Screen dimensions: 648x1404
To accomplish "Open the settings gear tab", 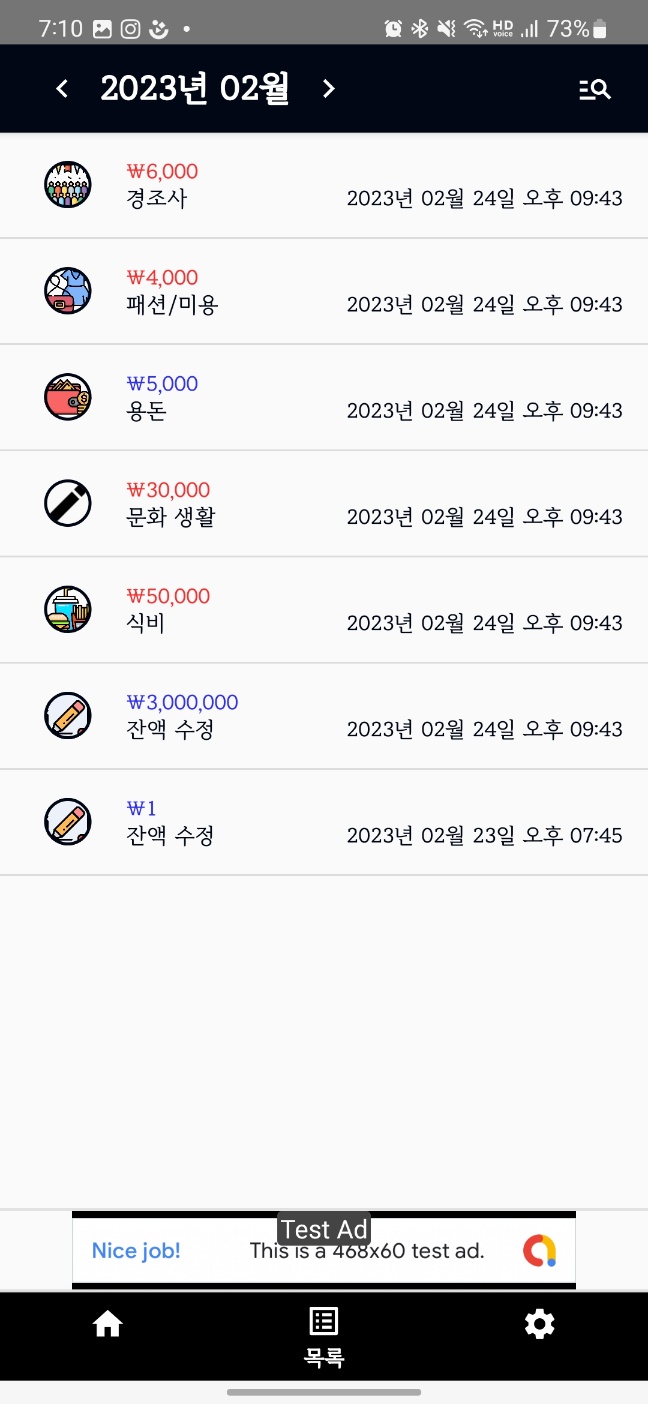I will click(x=539, y=1325).
